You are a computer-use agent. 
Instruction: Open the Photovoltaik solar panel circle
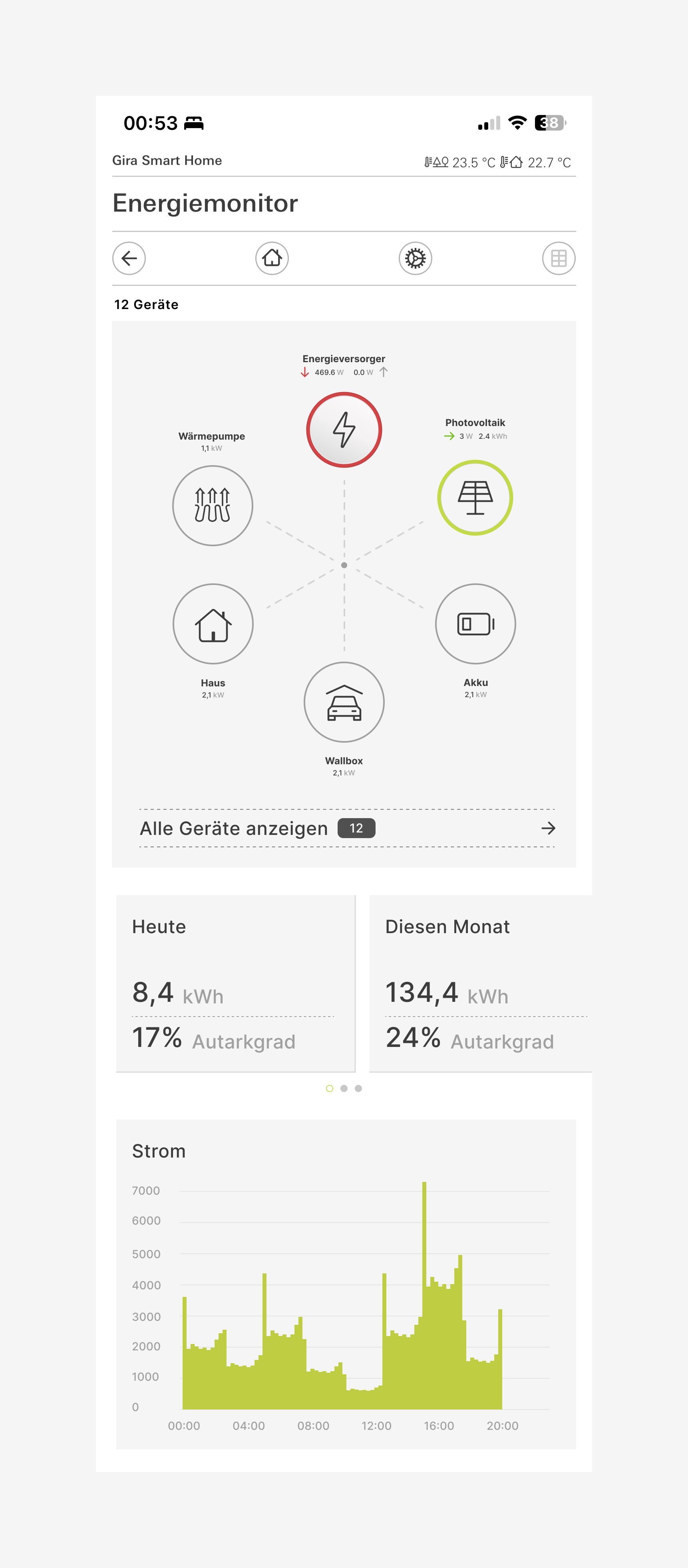(475, 498)
